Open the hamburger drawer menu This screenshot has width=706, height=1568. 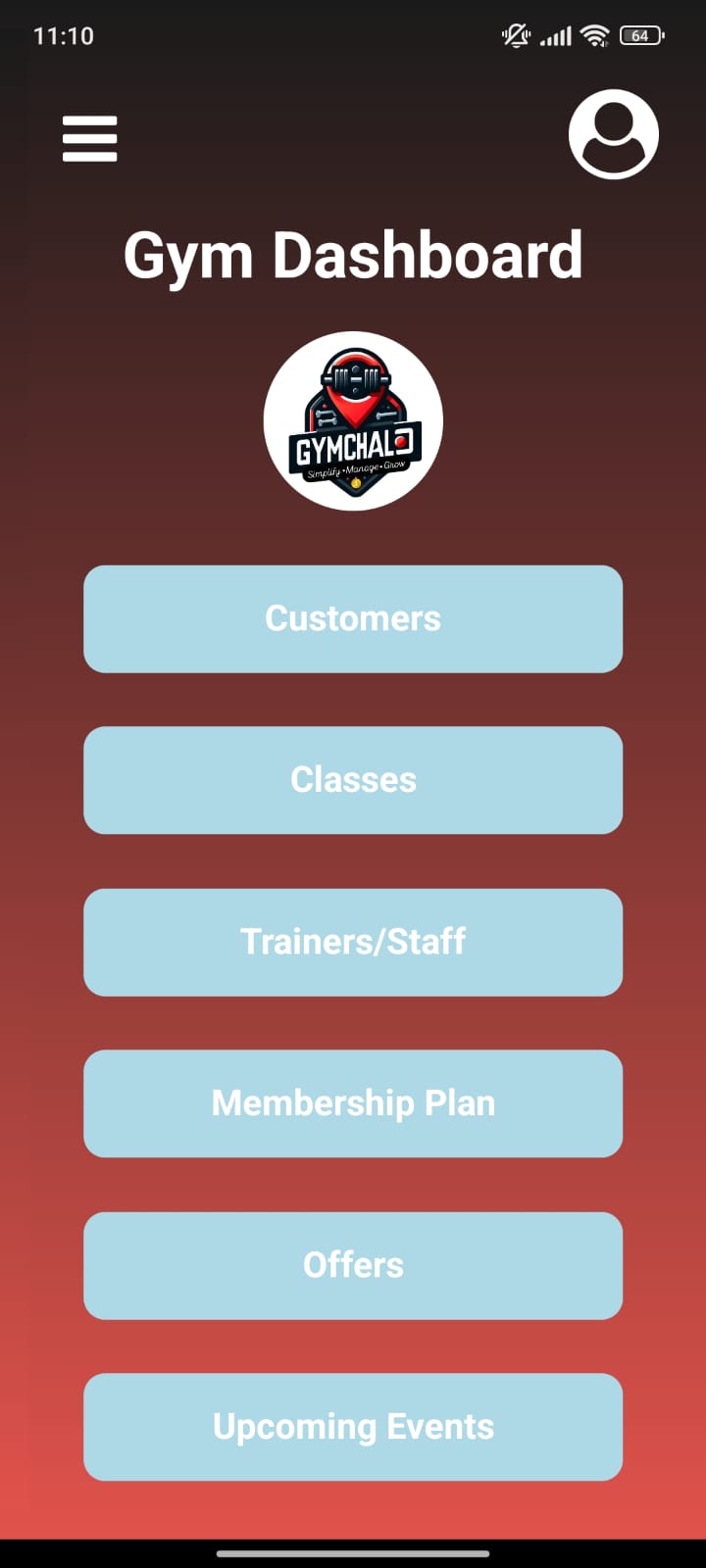(x=90, y=138)
